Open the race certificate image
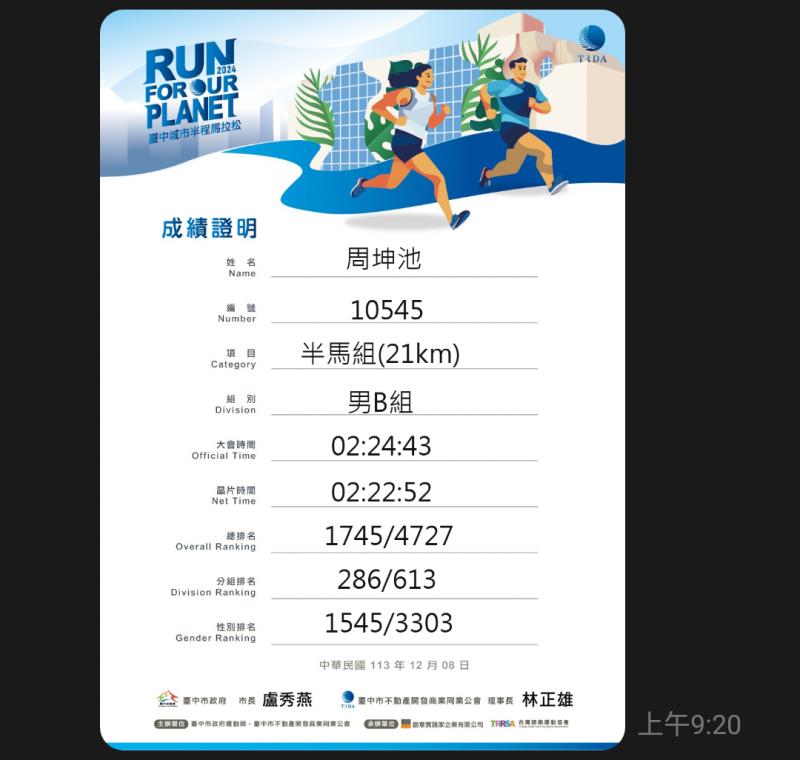The height and width of the screenshot is (760, 800). pos(362,380)
